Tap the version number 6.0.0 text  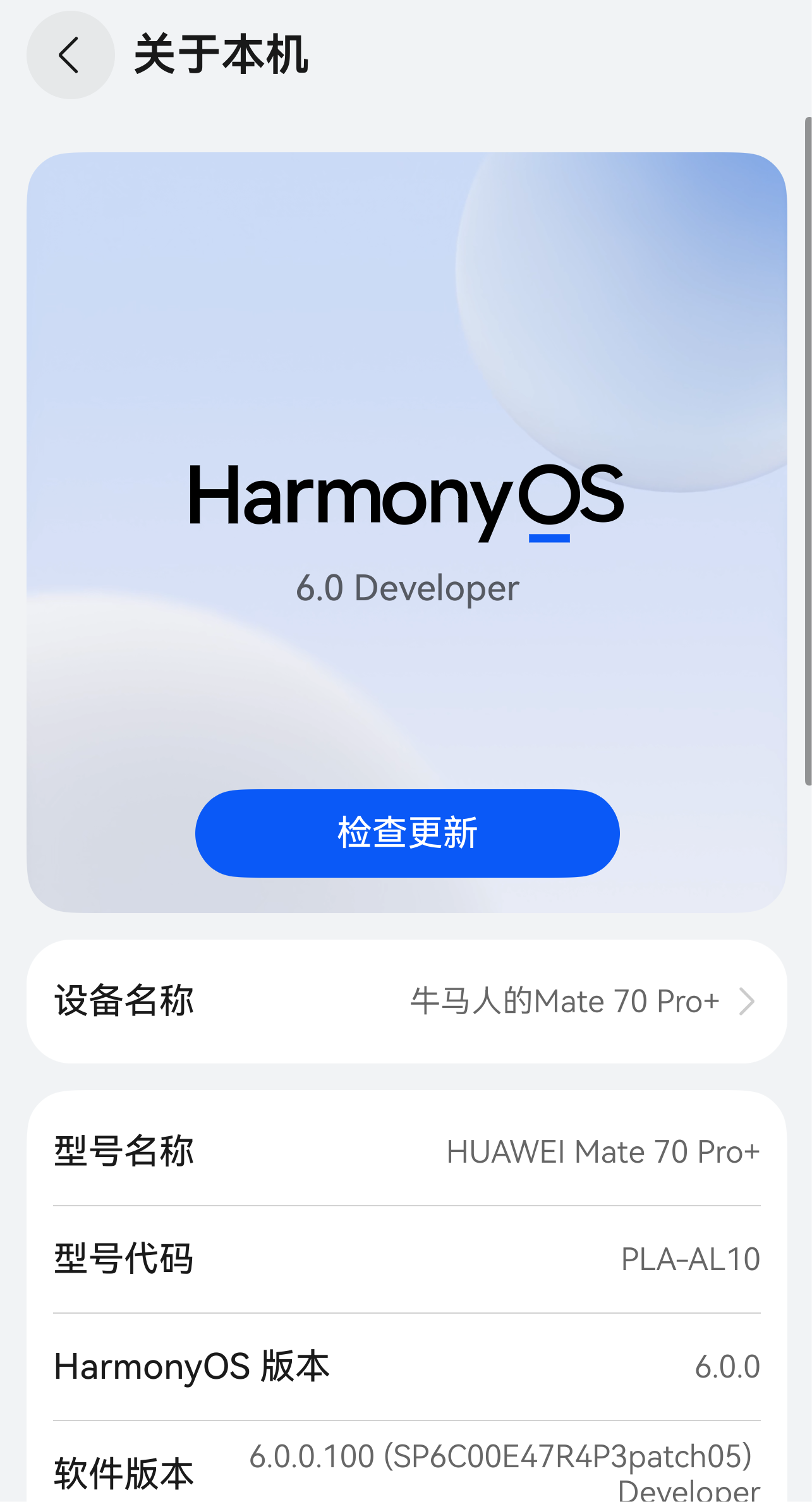tap(728, 1366)
